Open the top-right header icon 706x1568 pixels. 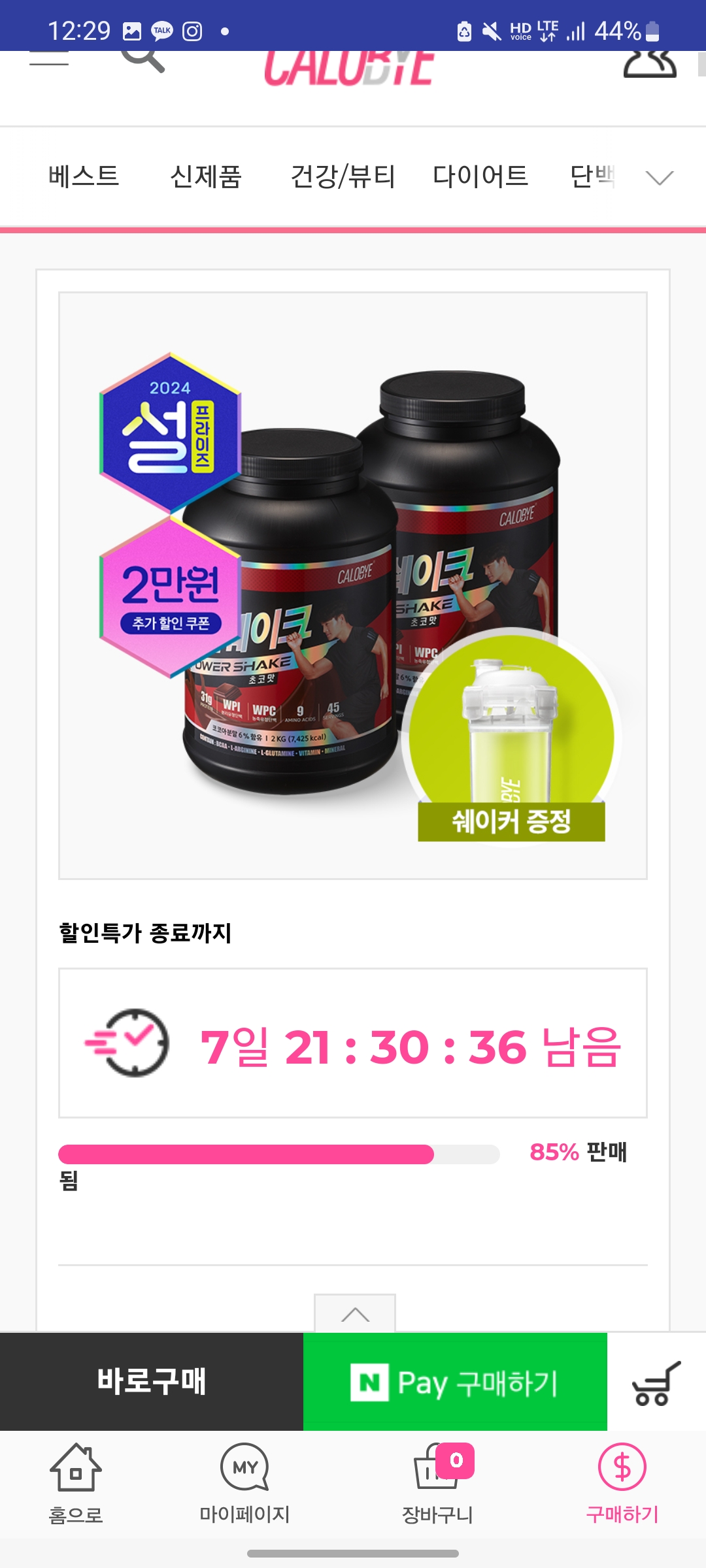[649, 64]
